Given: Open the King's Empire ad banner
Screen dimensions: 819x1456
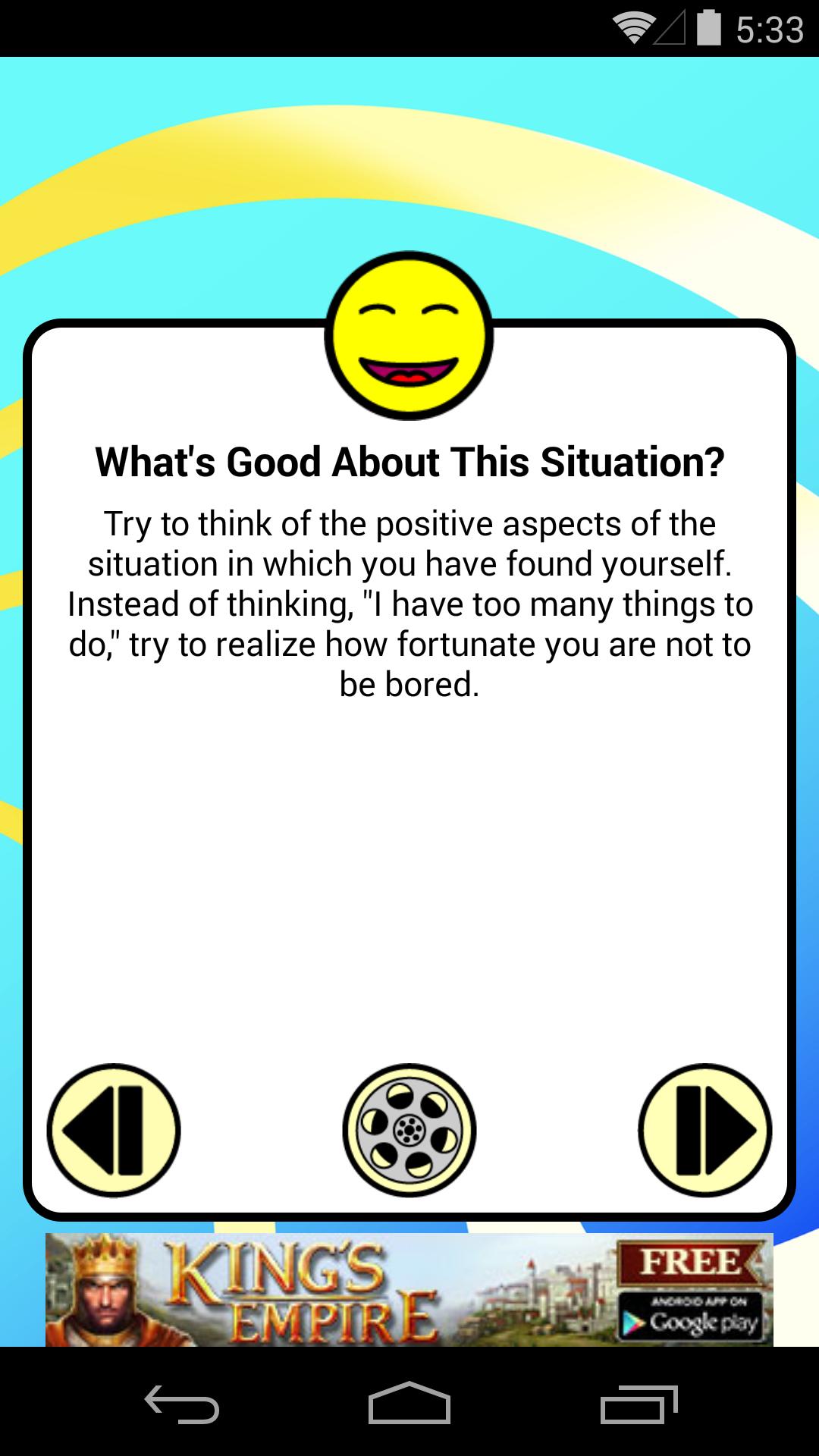Looking at the screenshot, I should (x=409, y=1289).
